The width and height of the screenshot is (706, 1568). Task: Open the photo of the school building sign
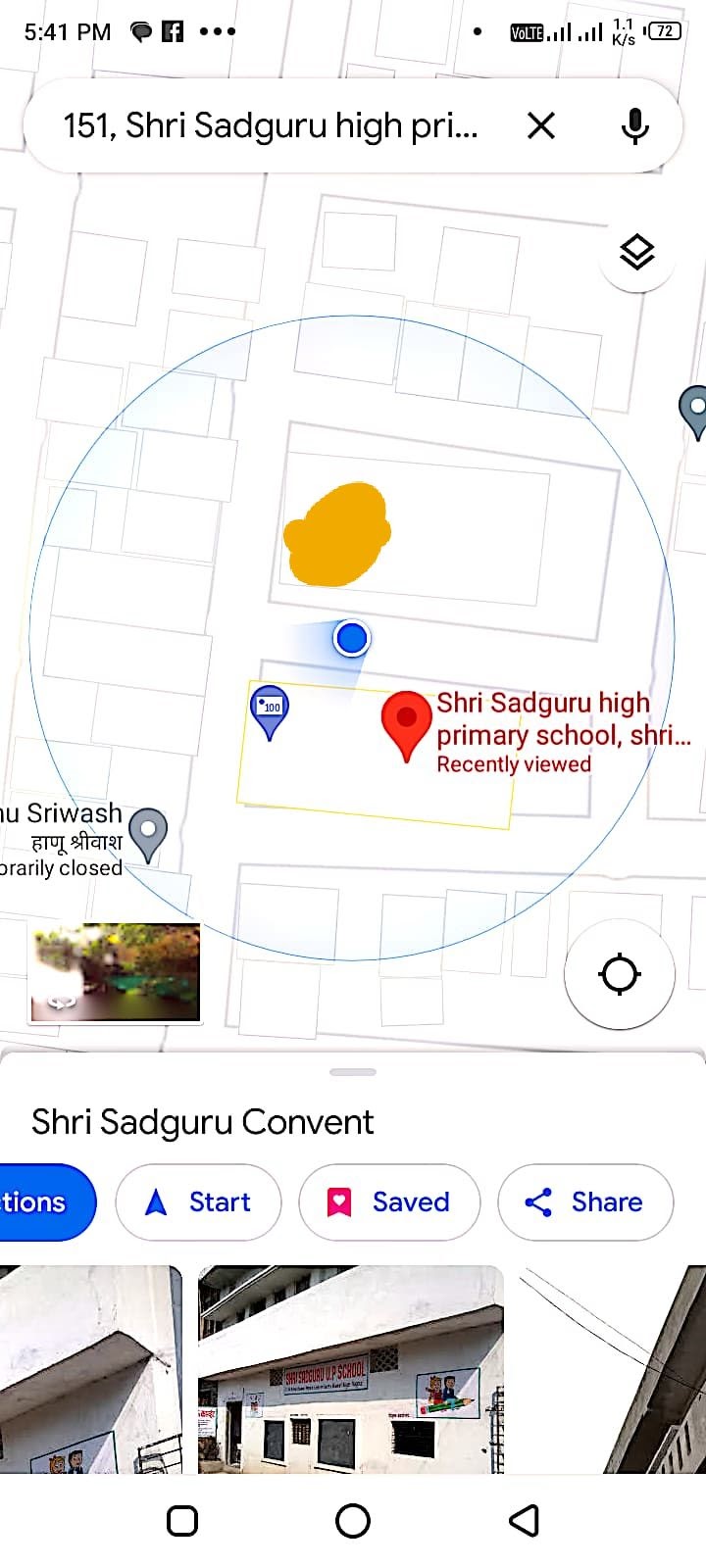(351, 1369)
